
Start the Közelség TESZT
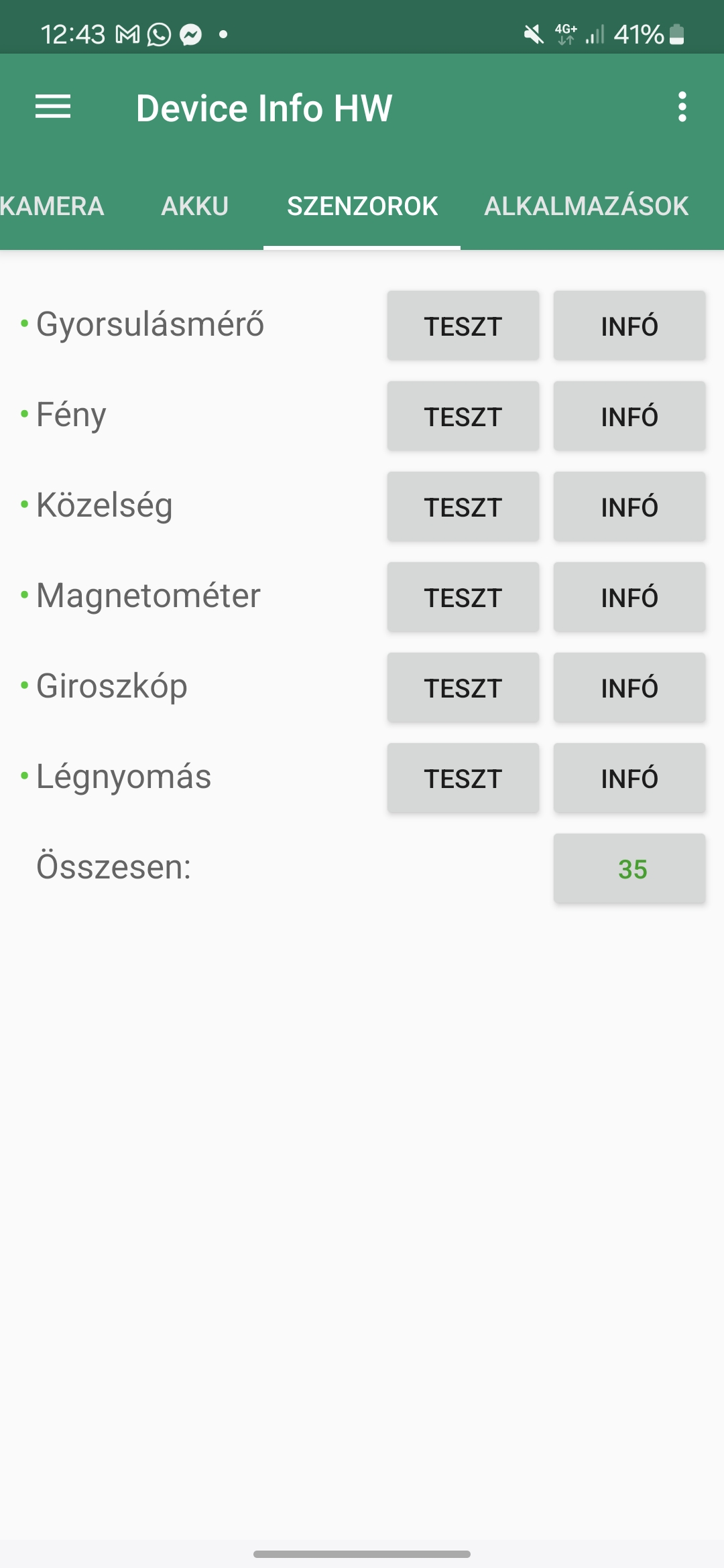click(463, 507)
